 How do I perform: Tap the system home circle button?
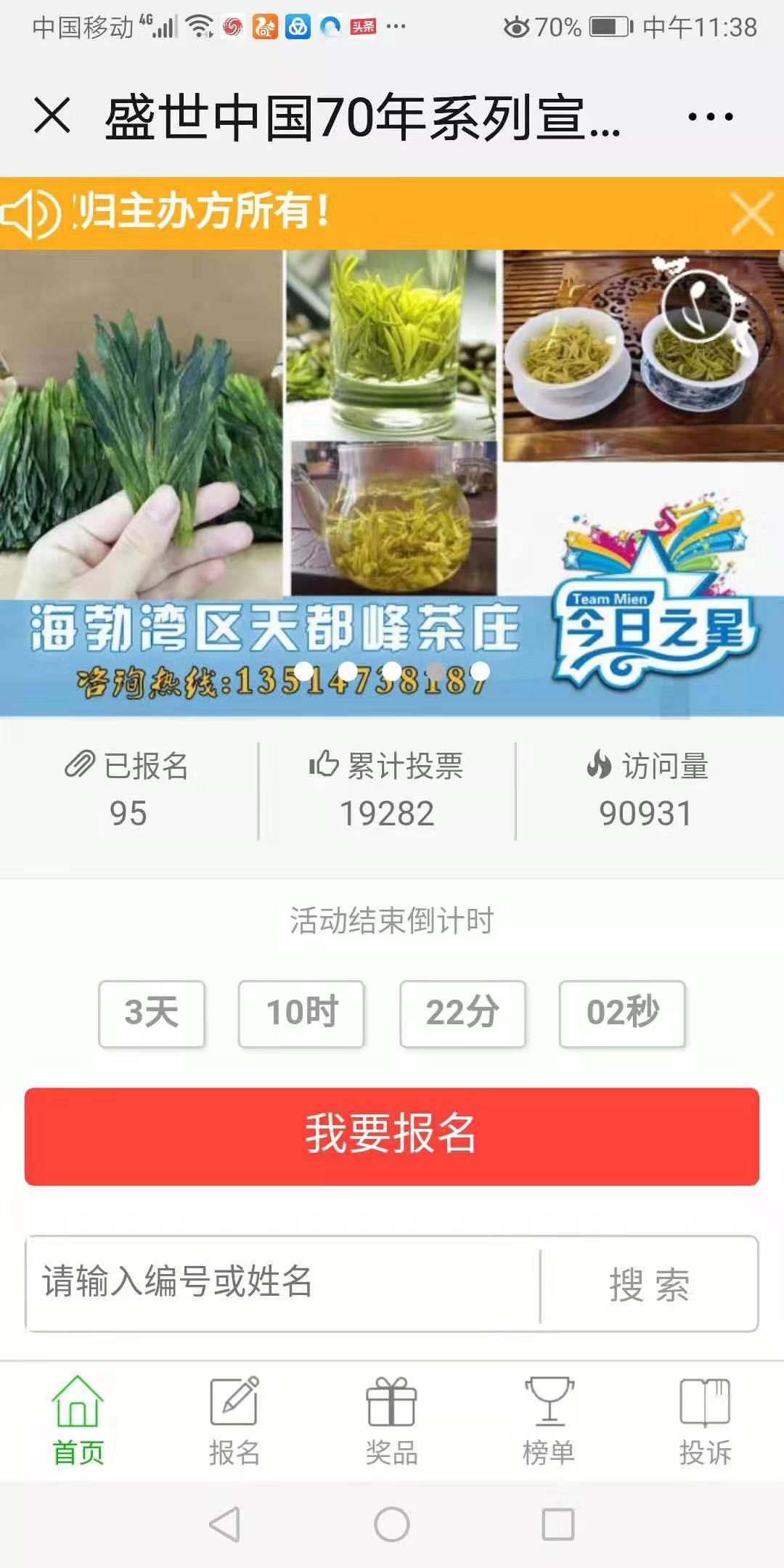[x=392, y=1524]
